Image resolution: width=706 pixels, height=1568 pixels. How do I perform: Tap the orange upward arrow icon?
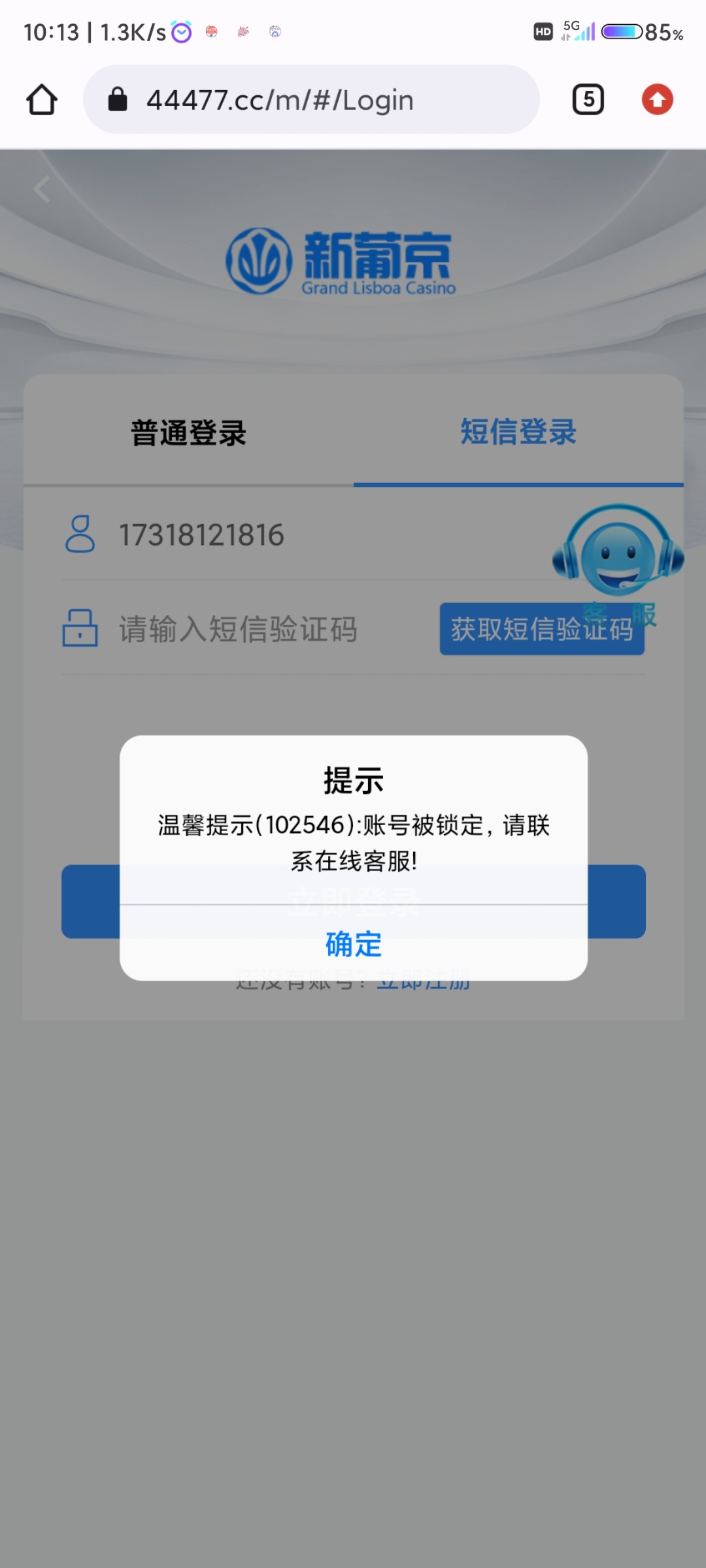coord(657,99)
